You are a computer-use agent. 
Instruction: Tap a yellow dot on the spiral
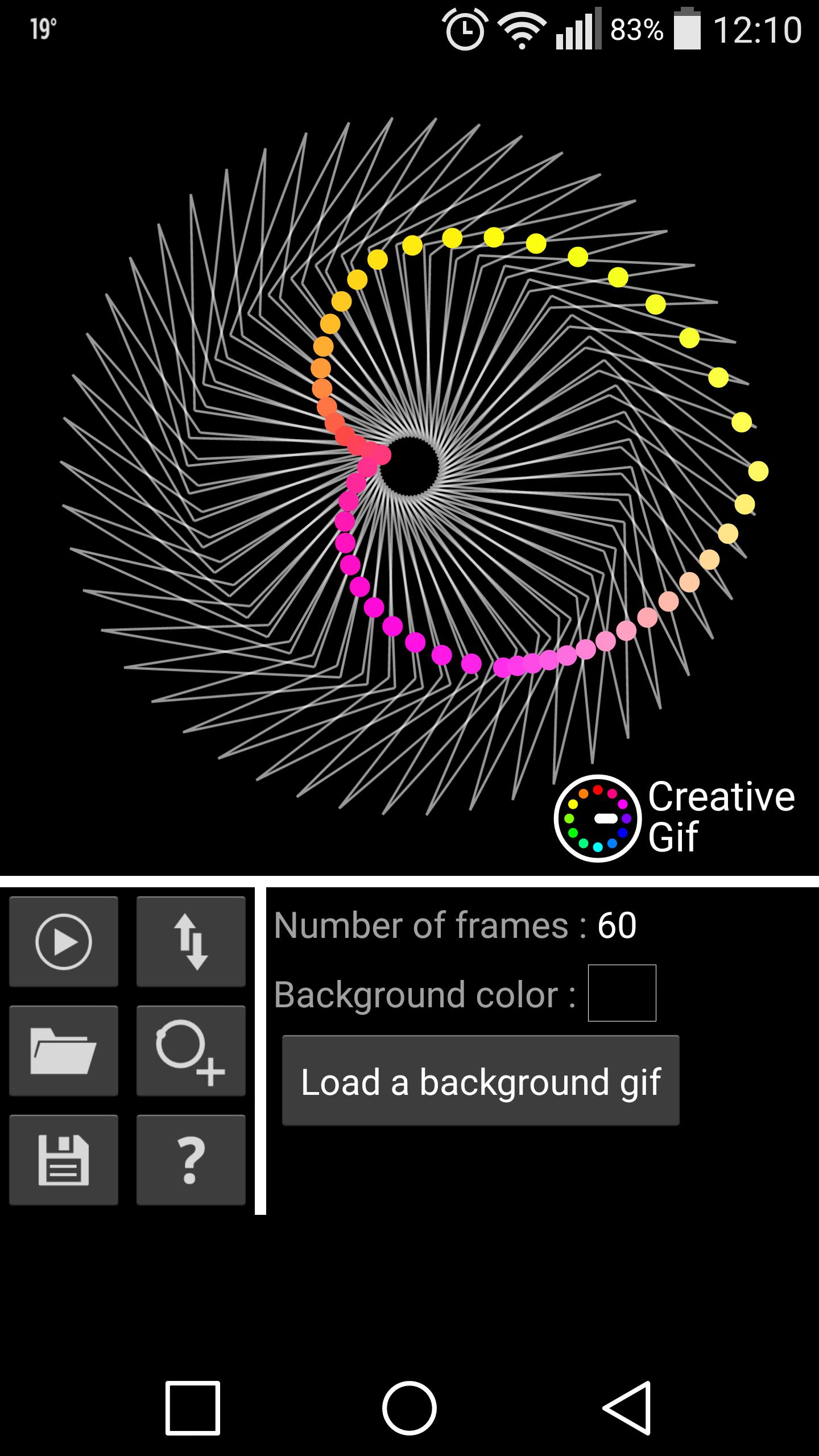click(494, 236)
